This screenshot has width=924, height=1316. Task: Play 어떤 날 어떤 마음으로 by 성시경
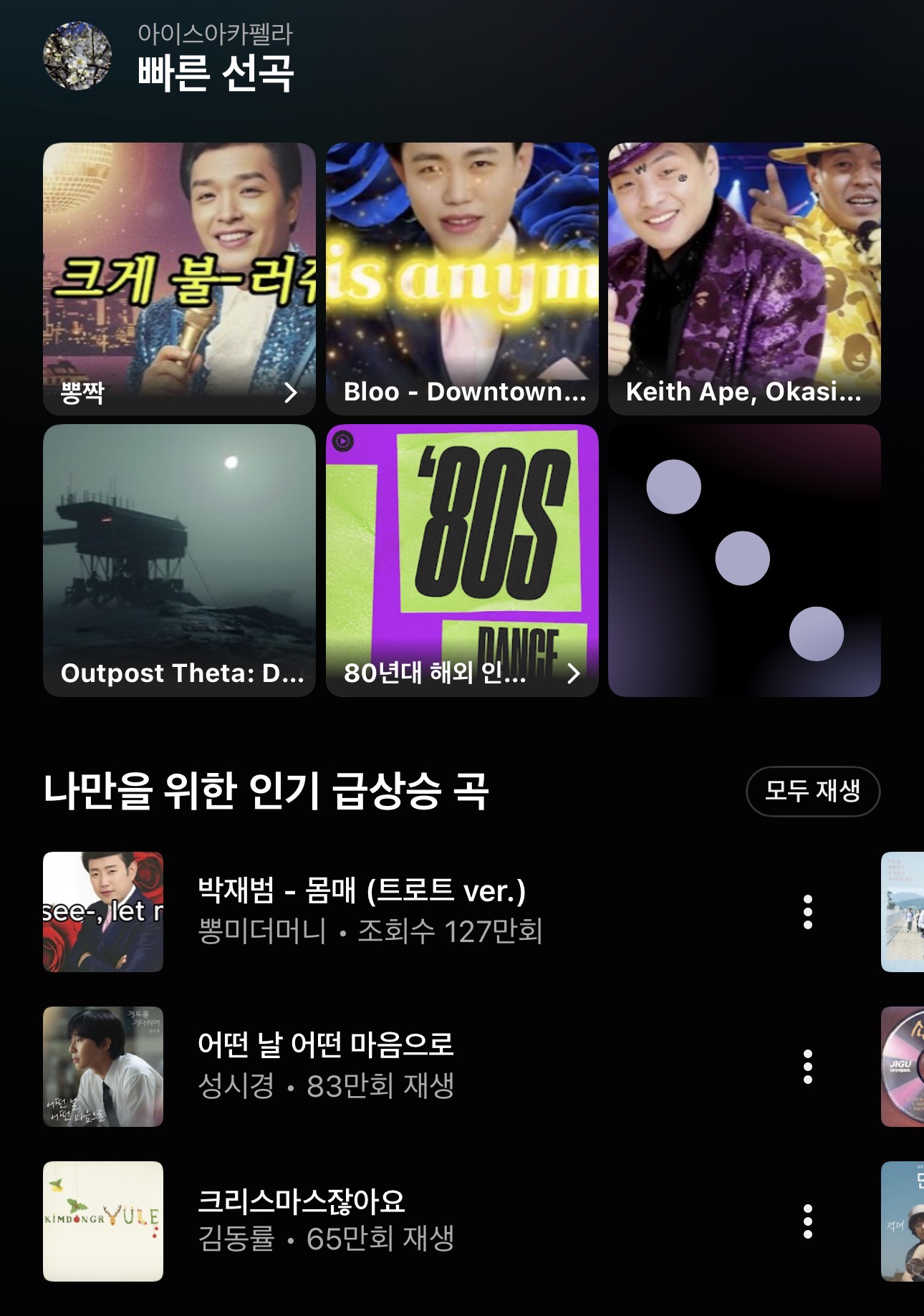[x=326, y=1066]
